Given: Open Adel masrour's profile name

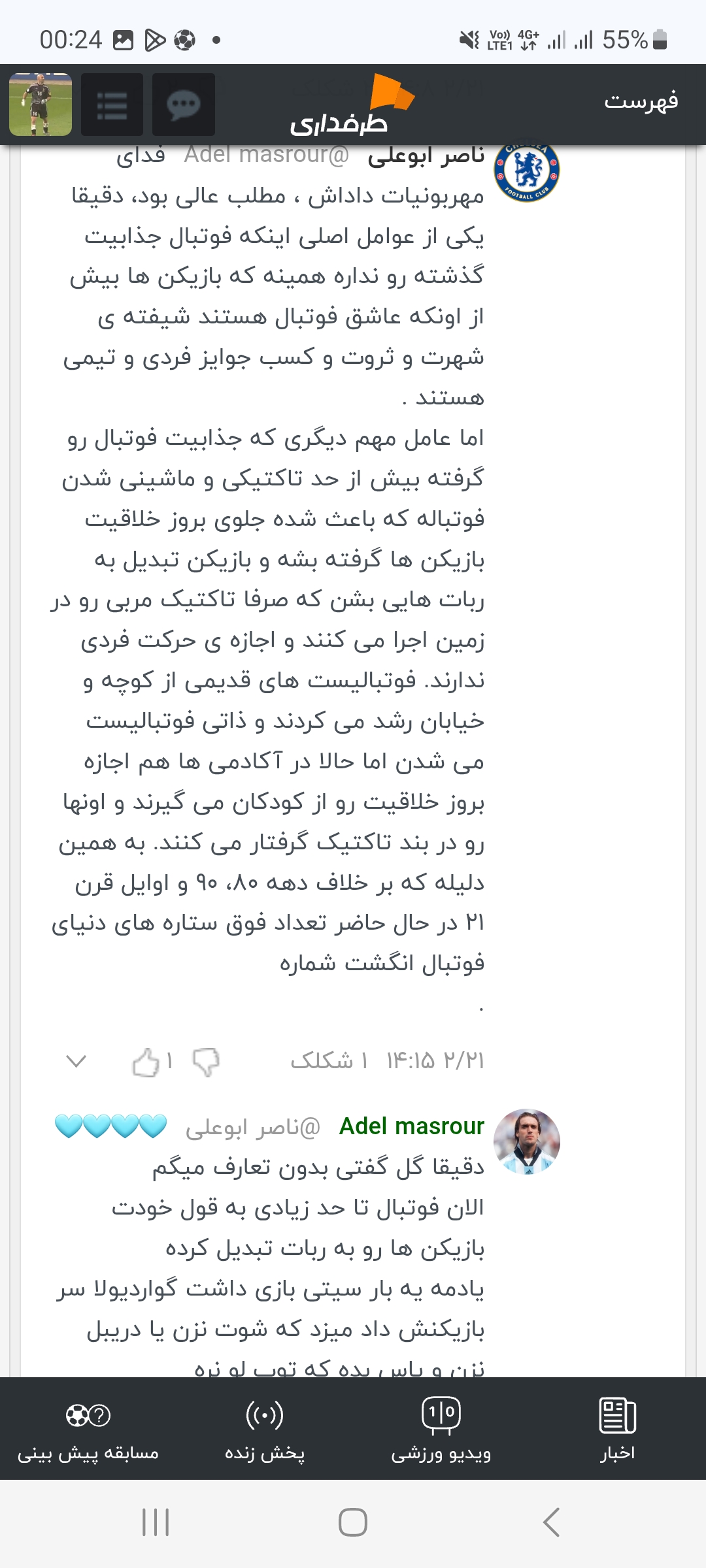Looking at the screenshot, I should point(411,1126).
